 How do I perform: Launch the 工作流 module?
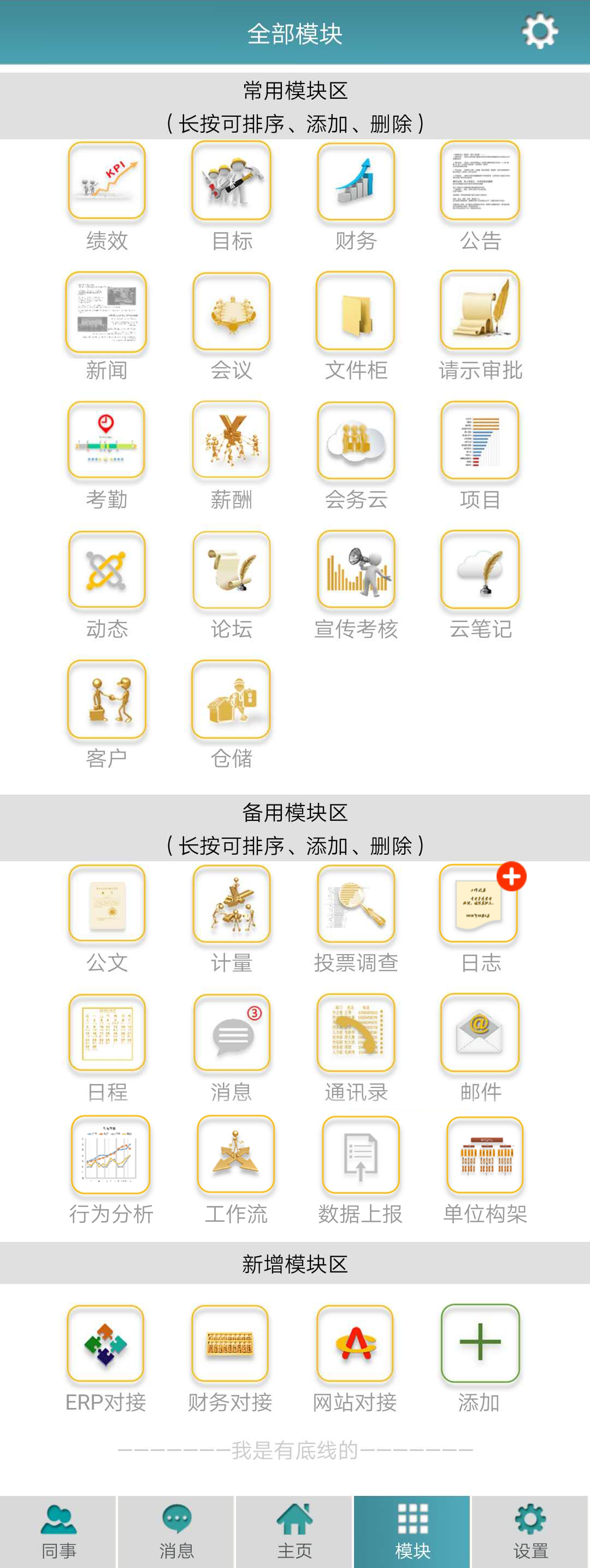(235, 1155)
